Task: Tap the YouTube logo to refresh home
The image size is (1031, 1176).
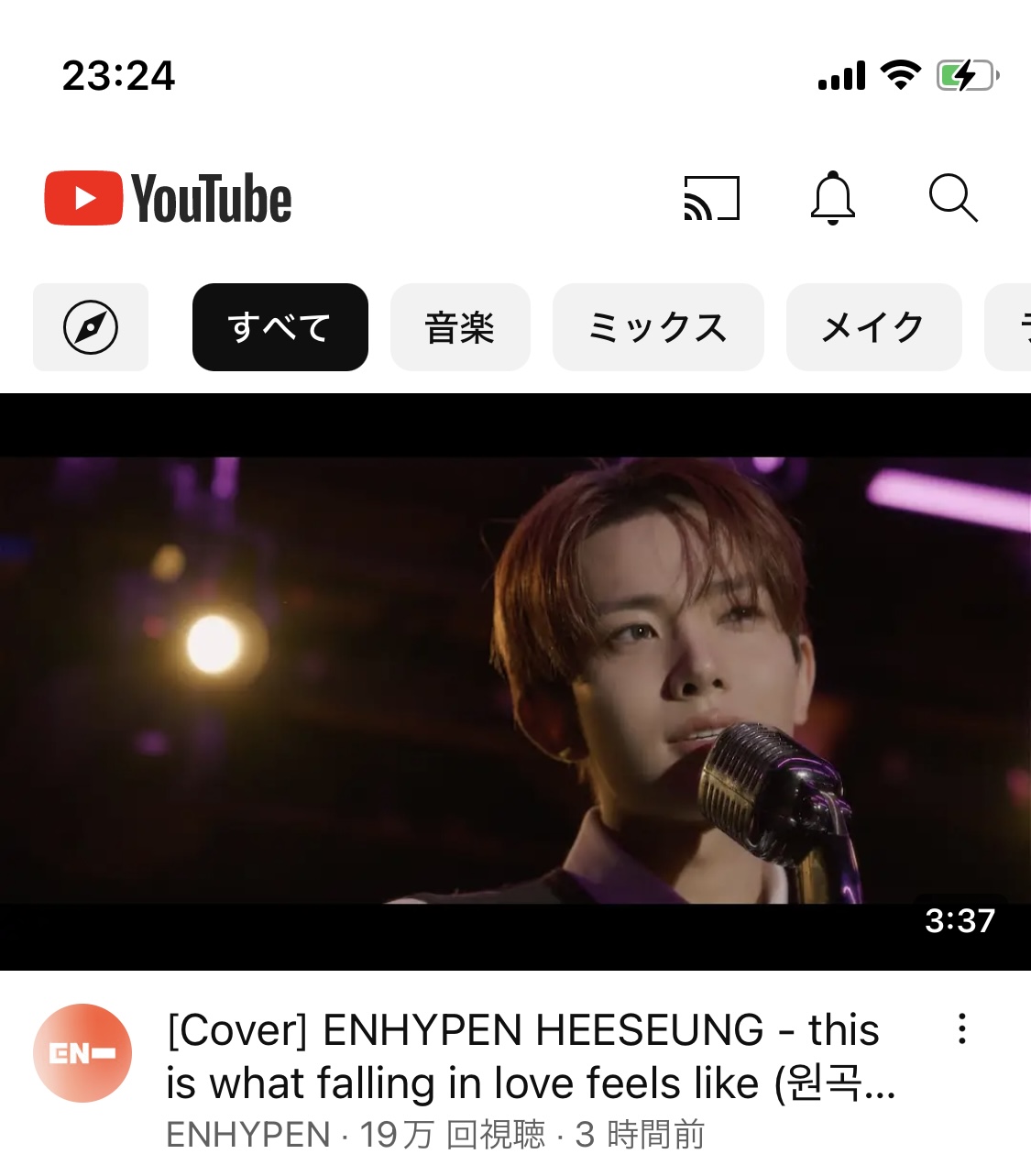Action: coord(169,198)
